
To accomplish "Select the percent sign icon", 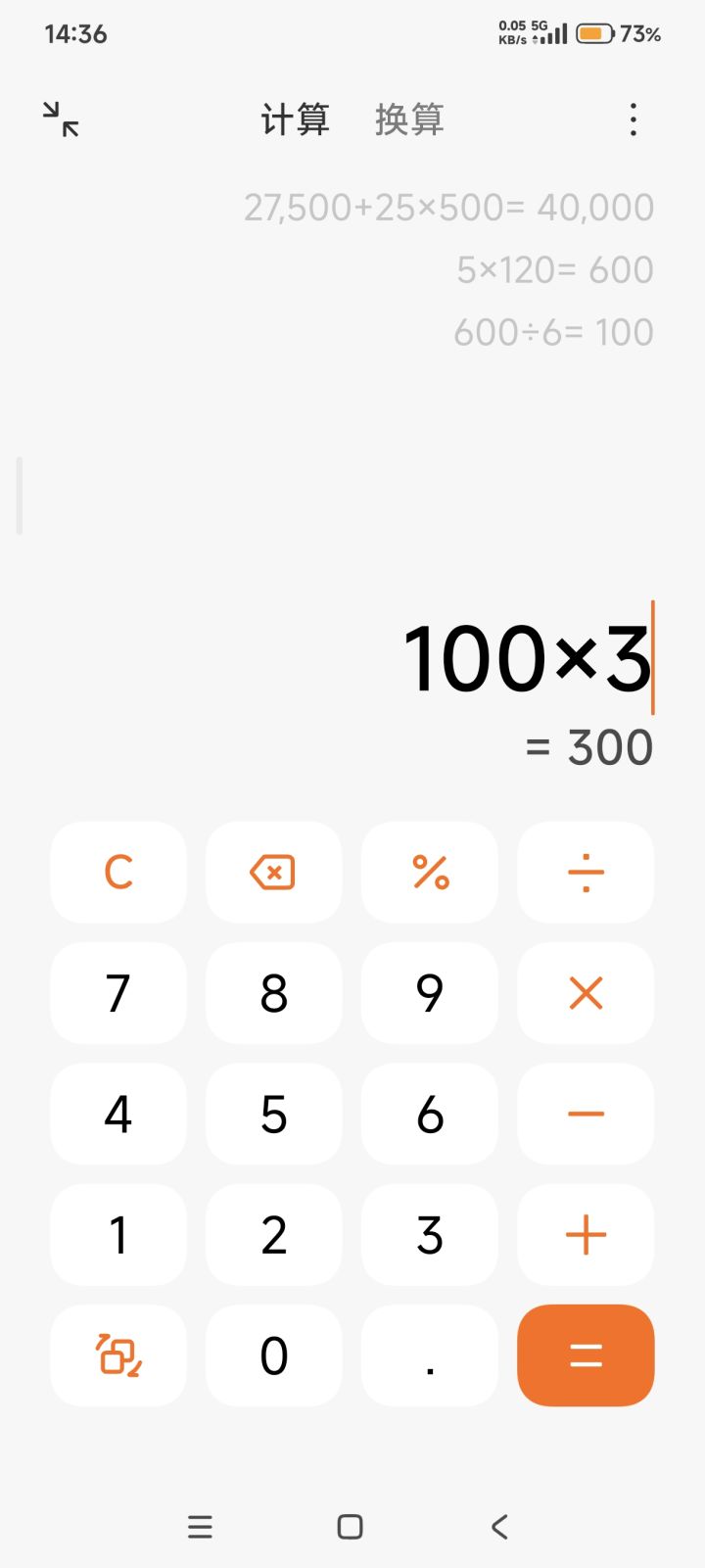I will pyautogui.click(x=429, y=872).
